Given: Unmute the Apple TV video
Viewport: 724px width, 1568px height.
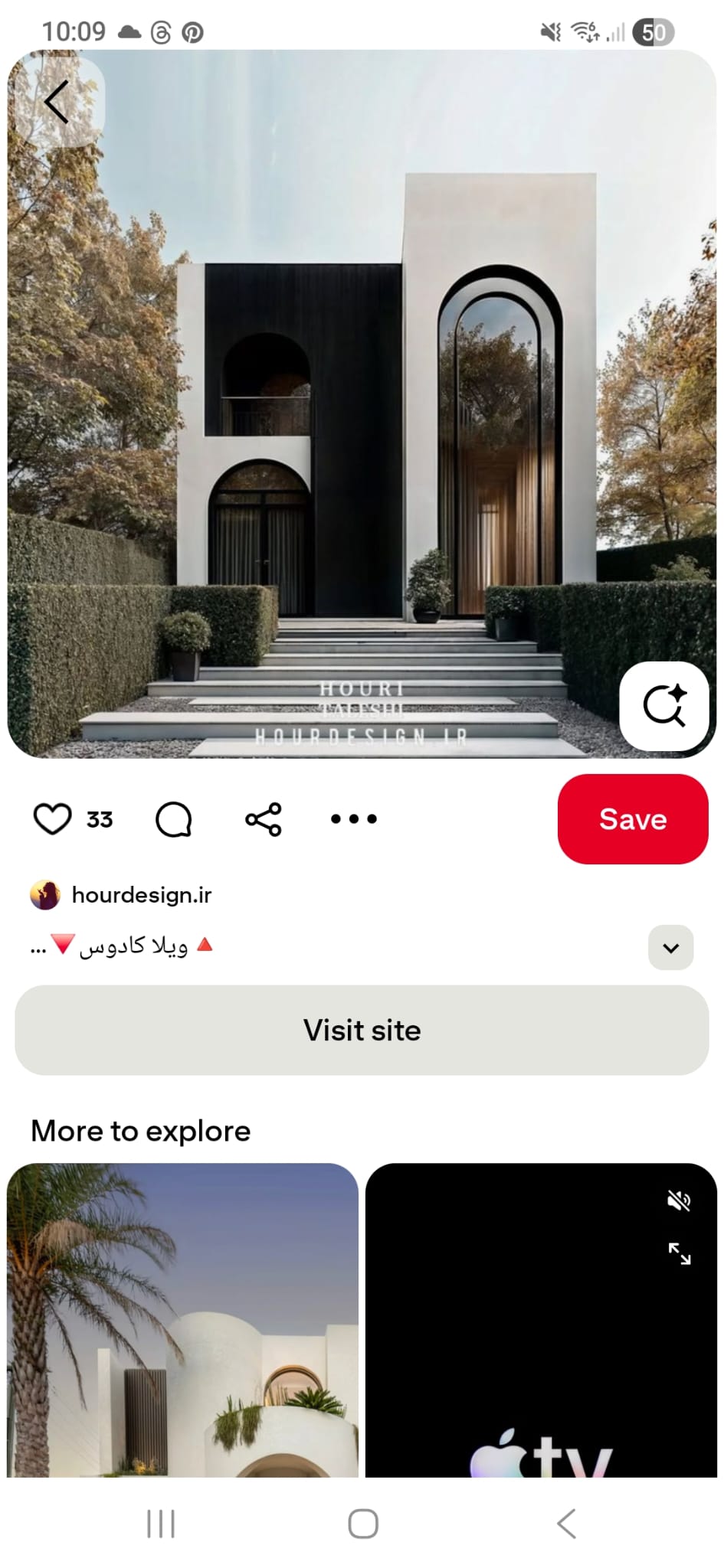Looking at the screenshot, I should [x=679, y=1200].
